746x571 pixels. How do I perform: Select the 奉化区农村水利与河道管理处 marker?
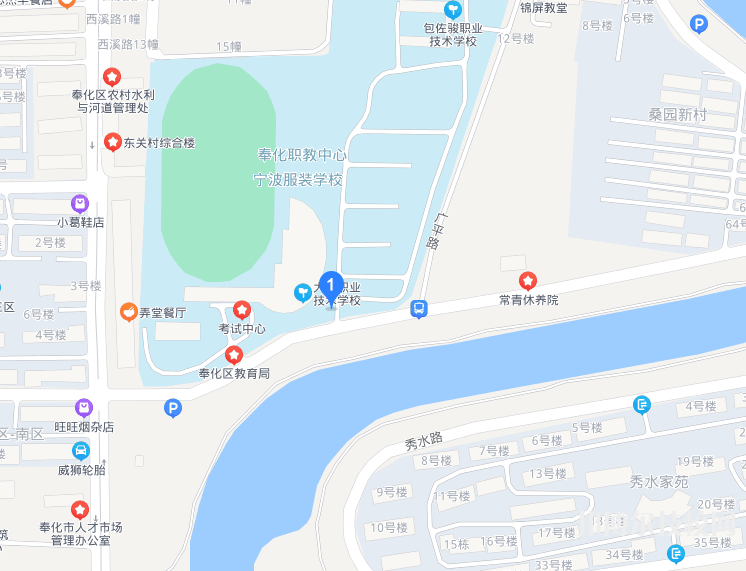pos(113,76)
